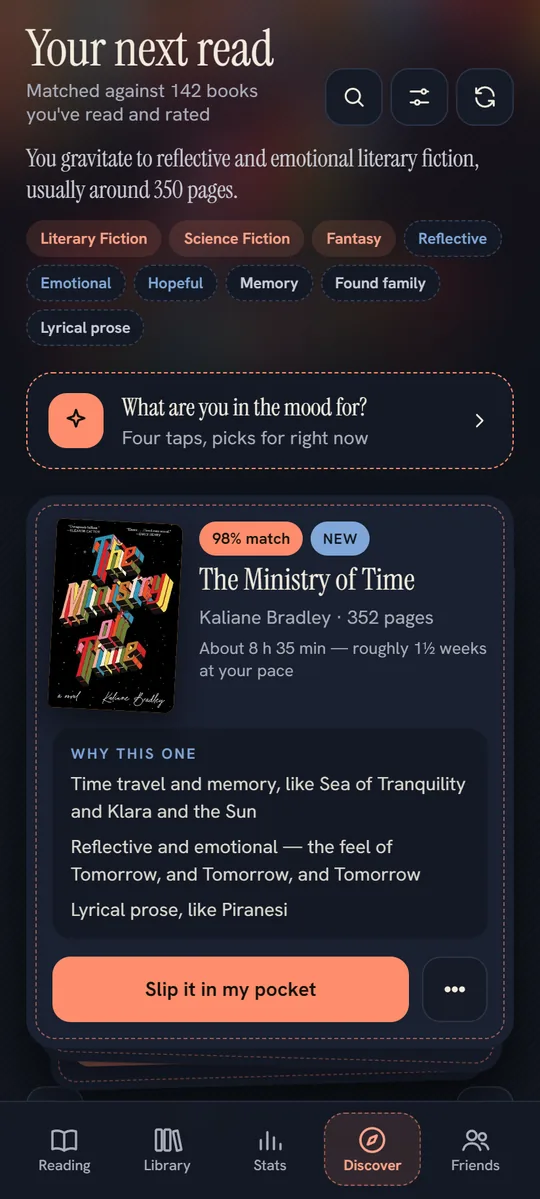Select the Hopeful chip
The height and width of the screenshot is (1199, 540).
(x=176, y=283)
